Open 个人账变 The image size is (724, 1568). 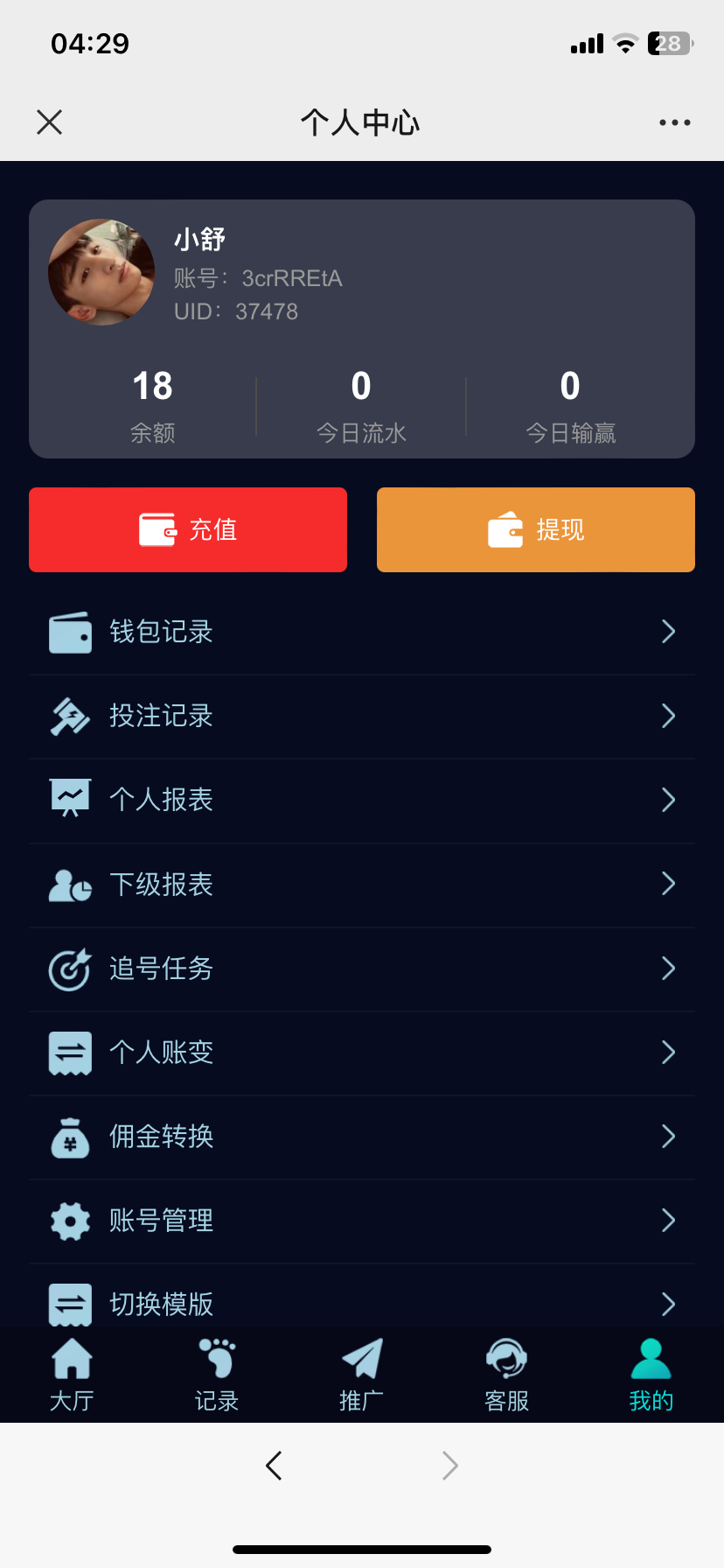(362, 1052)
